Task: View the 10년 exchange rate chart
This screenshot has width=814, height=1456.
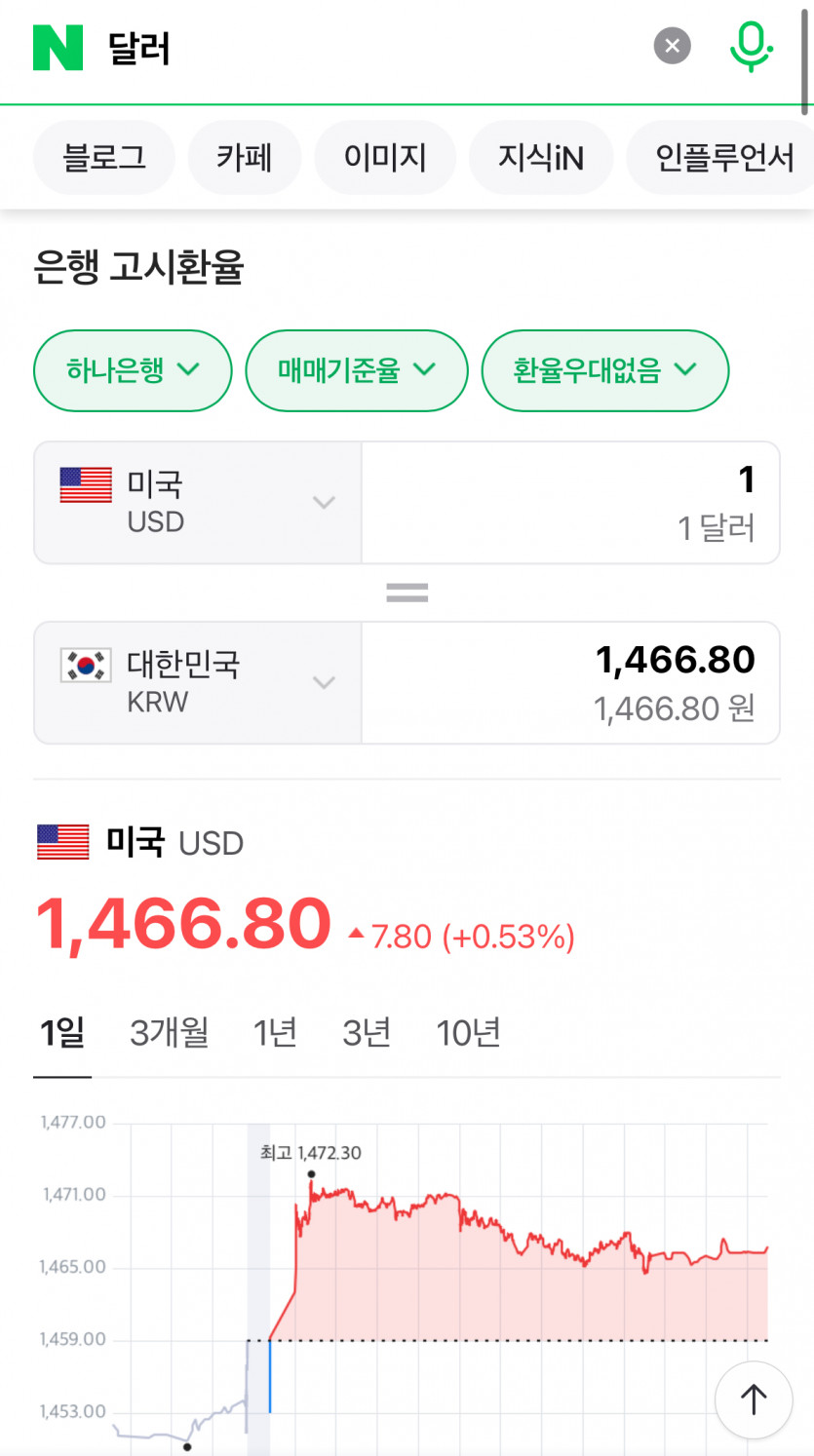Action: [468, 1033]
